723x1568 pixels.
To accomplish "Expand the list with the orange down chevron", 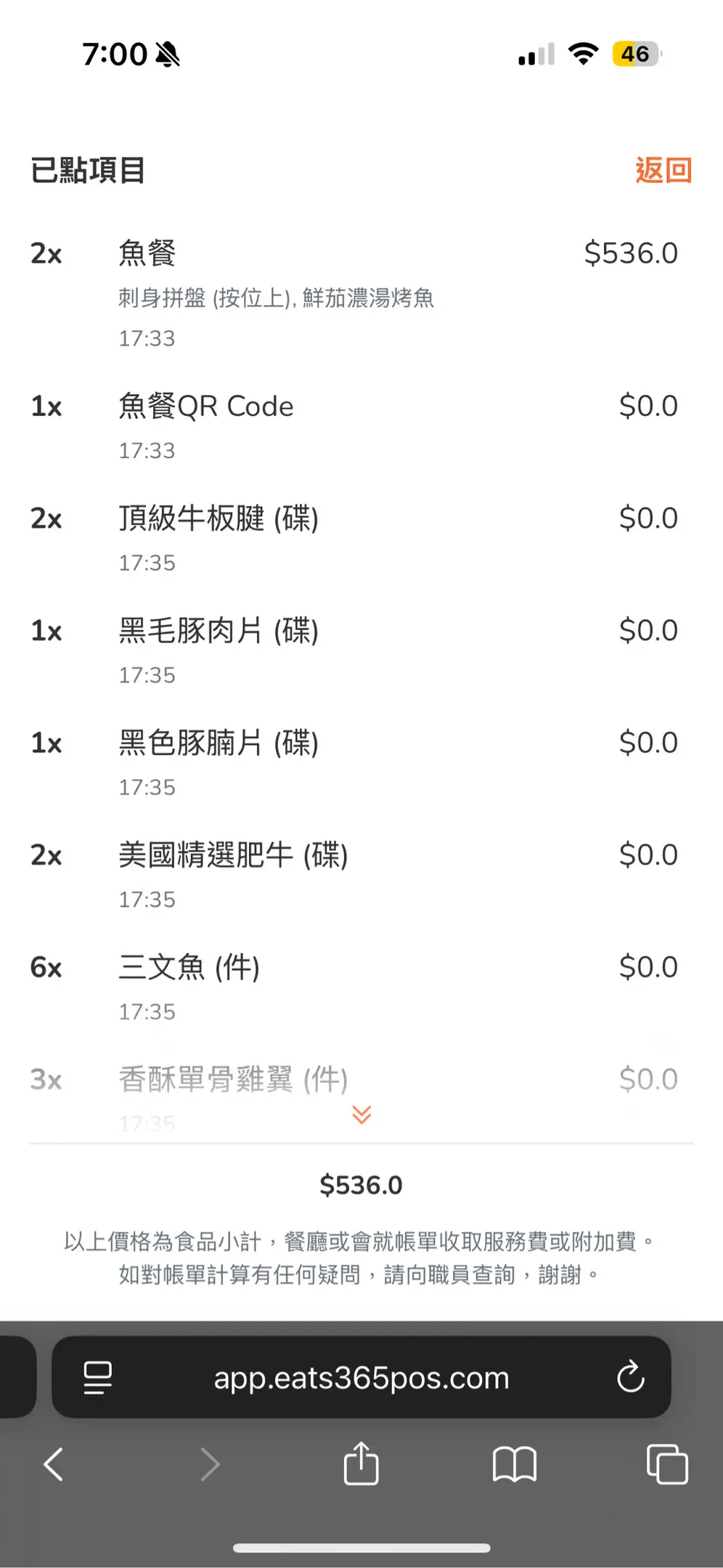I will tap(361, 1114).
